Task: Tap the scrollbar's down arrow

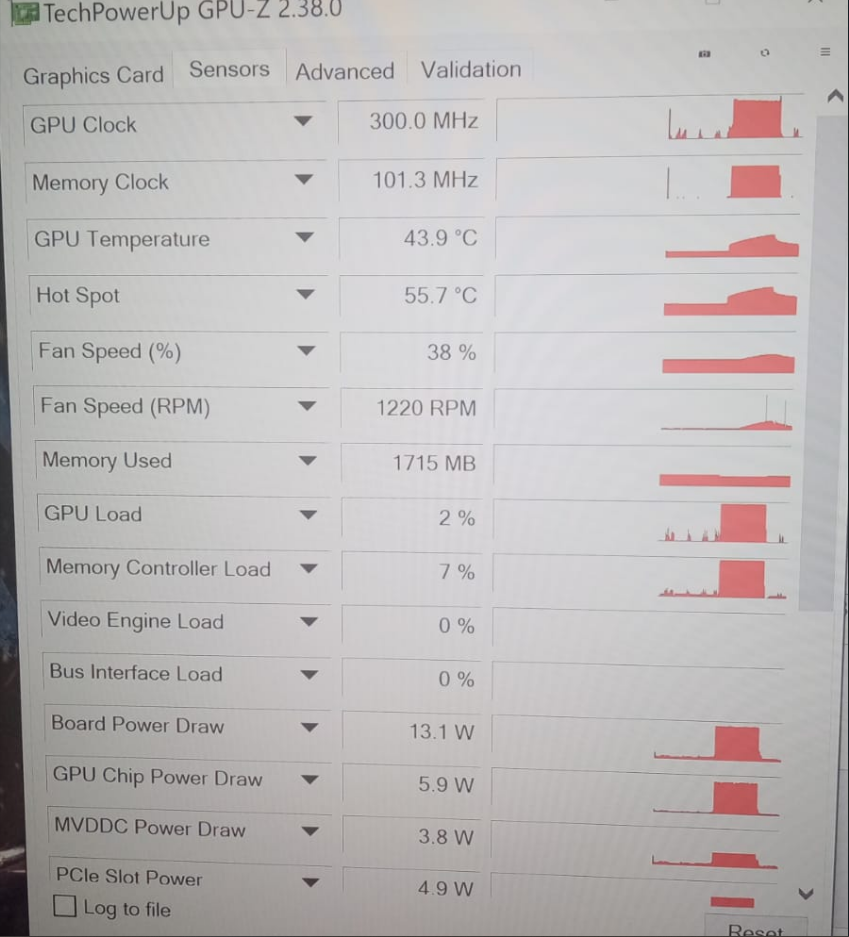Action: point(806,893)
